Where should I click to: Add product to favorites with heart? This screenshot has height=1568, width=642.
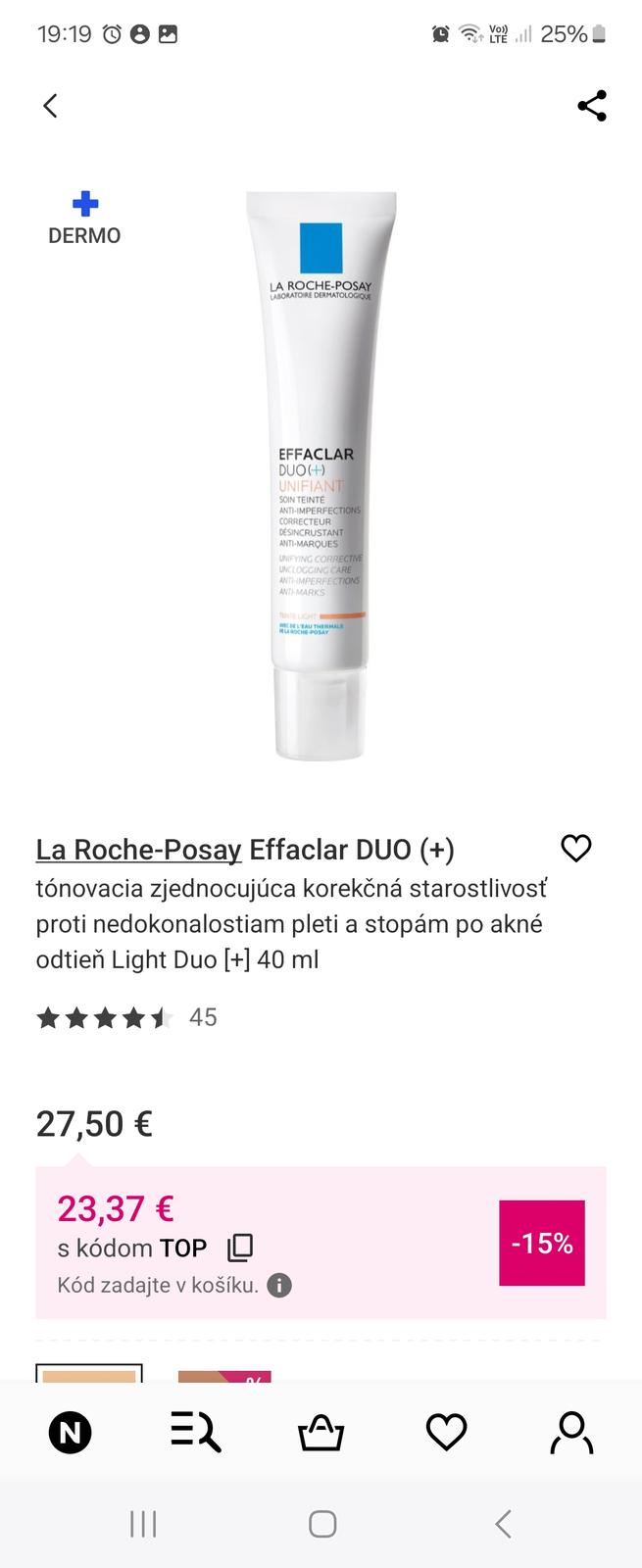click(x=575, y=848)
